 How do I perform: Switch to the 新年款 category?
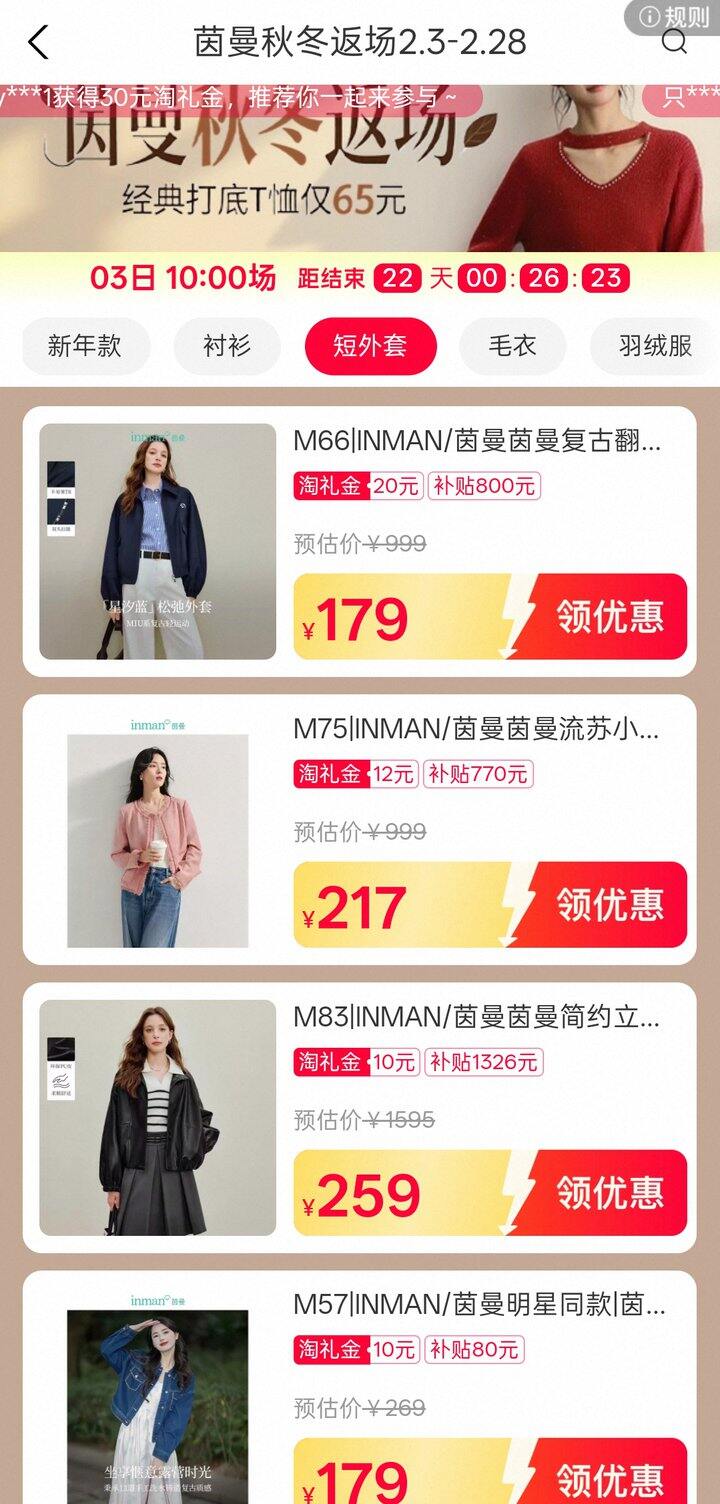(x=85, y=346)
